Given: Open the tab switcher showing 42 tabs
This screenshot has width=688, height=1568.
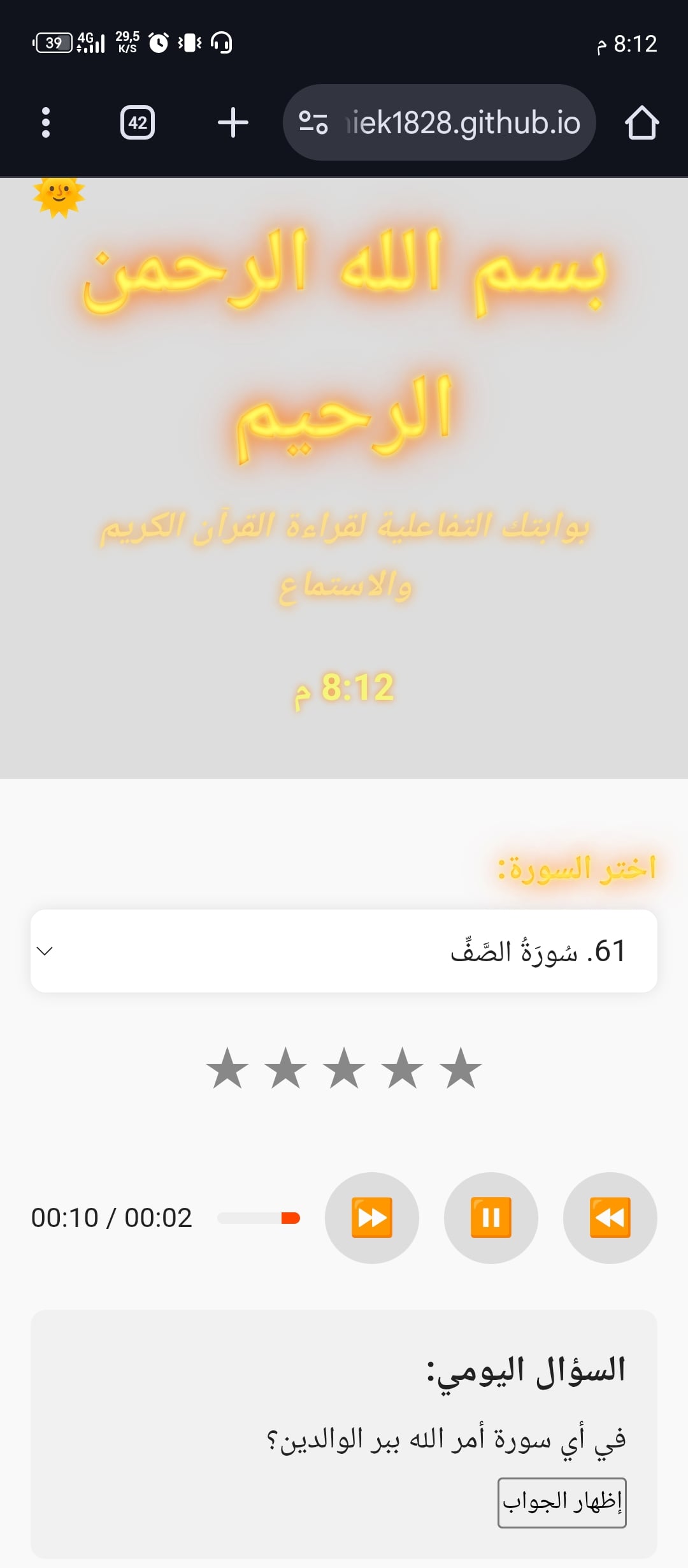Looking at the screenshot, I should tap(138, 122).
